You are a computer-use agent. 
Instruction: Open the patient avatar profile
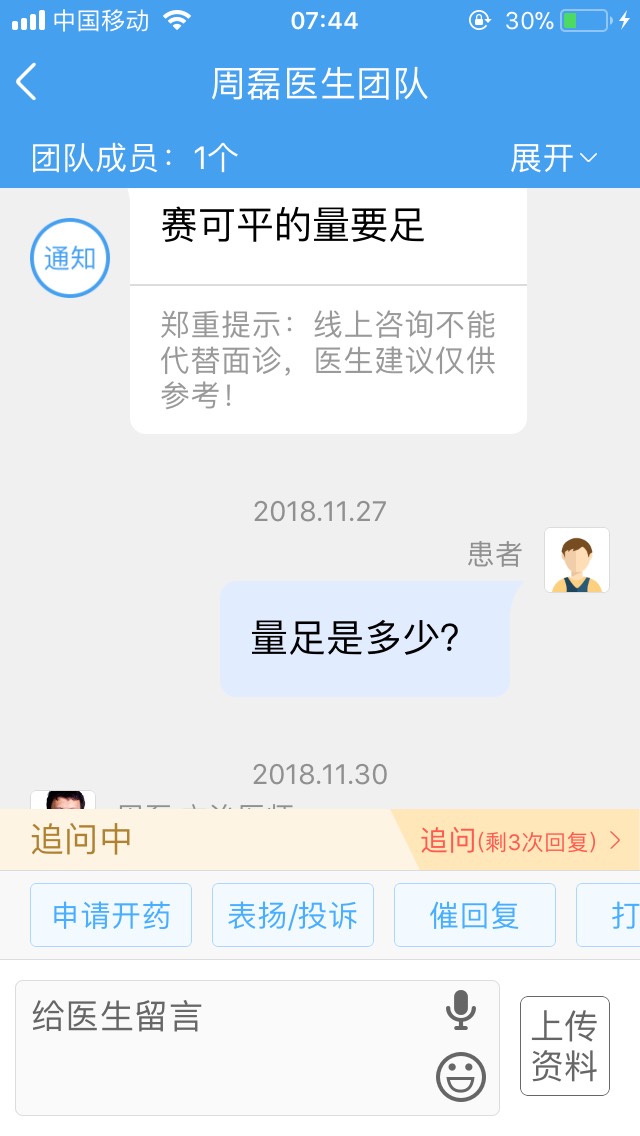(x=576, y=560)
